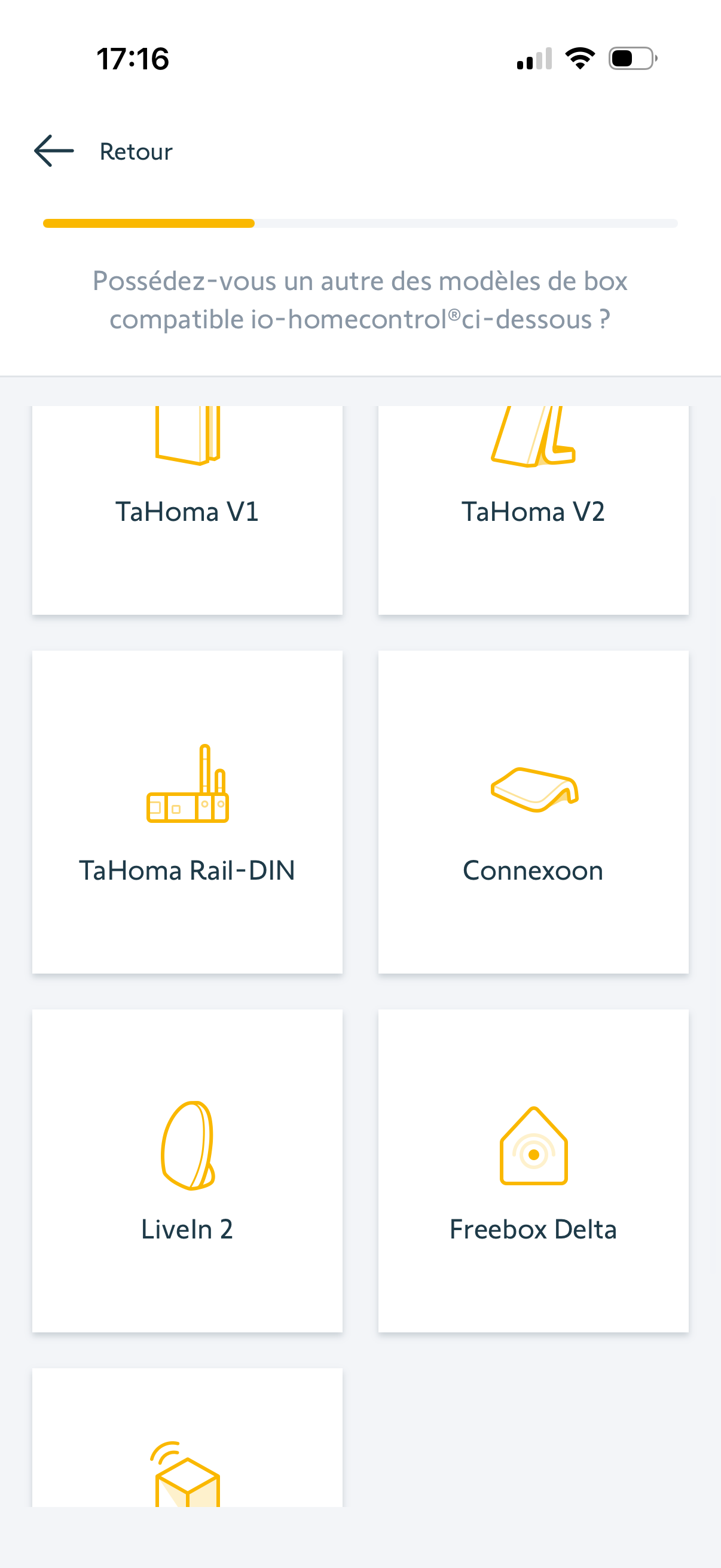Choose the LiveIn 2 box

187,1170
